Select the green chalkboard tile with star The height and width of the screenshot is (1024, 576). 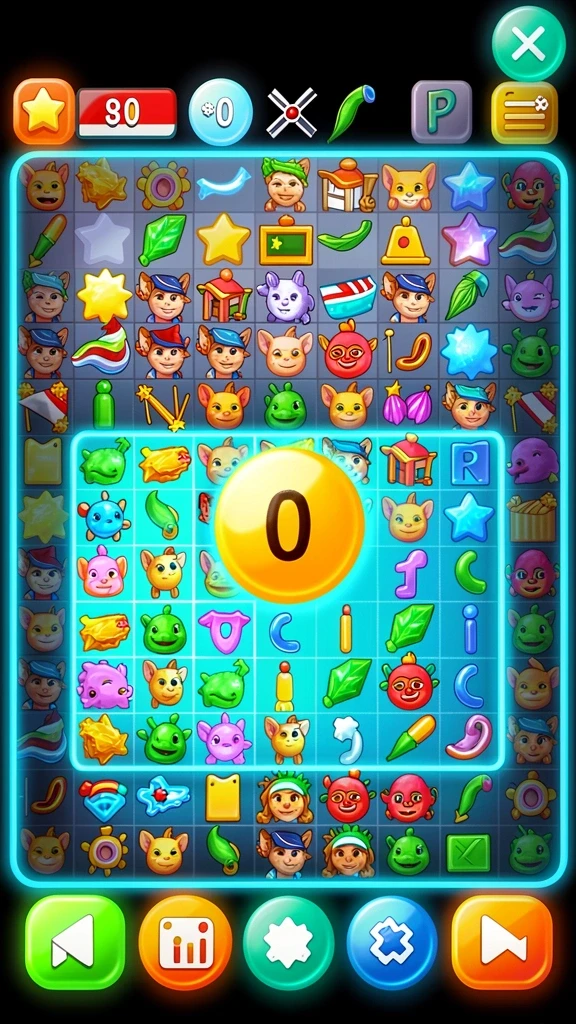pos(285,240)
